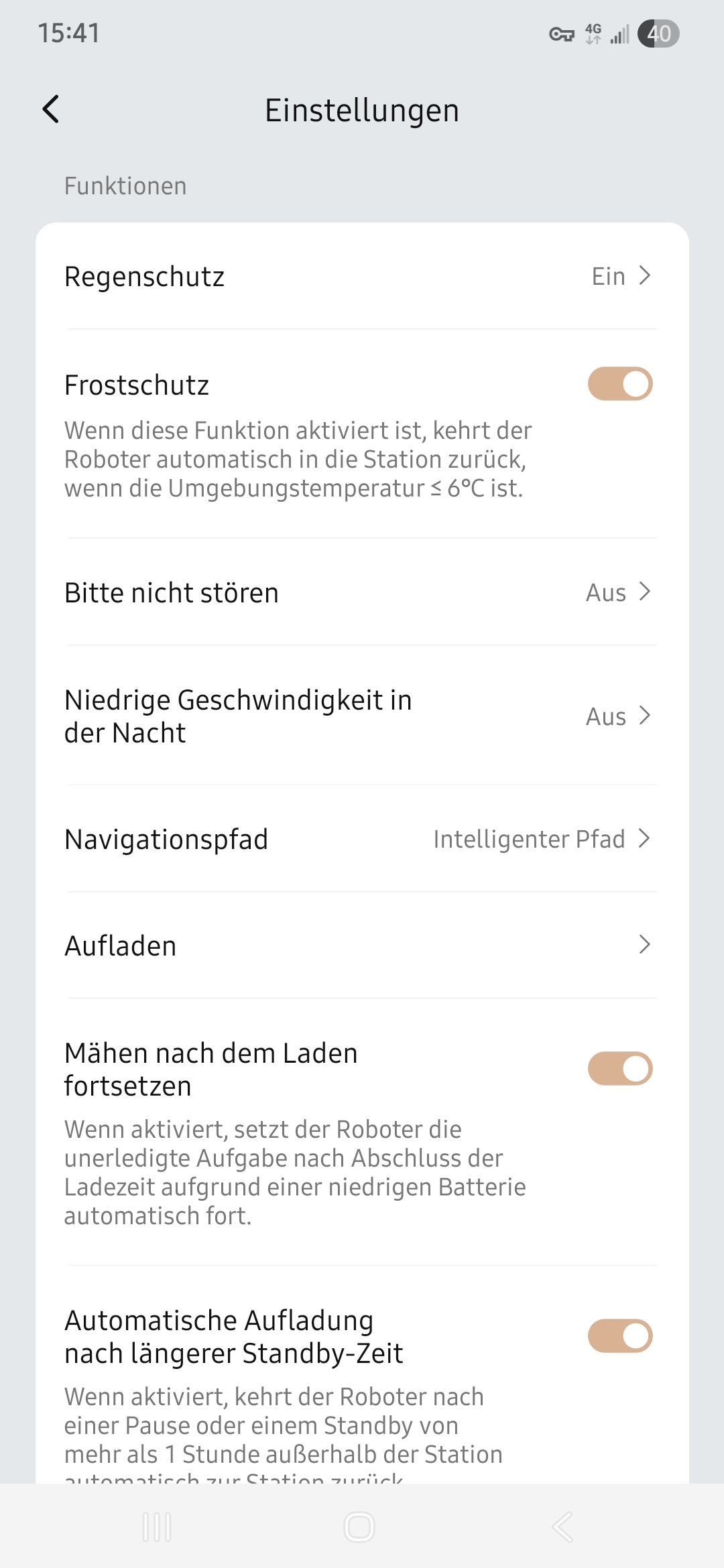724x1568 pixels.
Task: Tap the system home button
Action: point(359,1527)
